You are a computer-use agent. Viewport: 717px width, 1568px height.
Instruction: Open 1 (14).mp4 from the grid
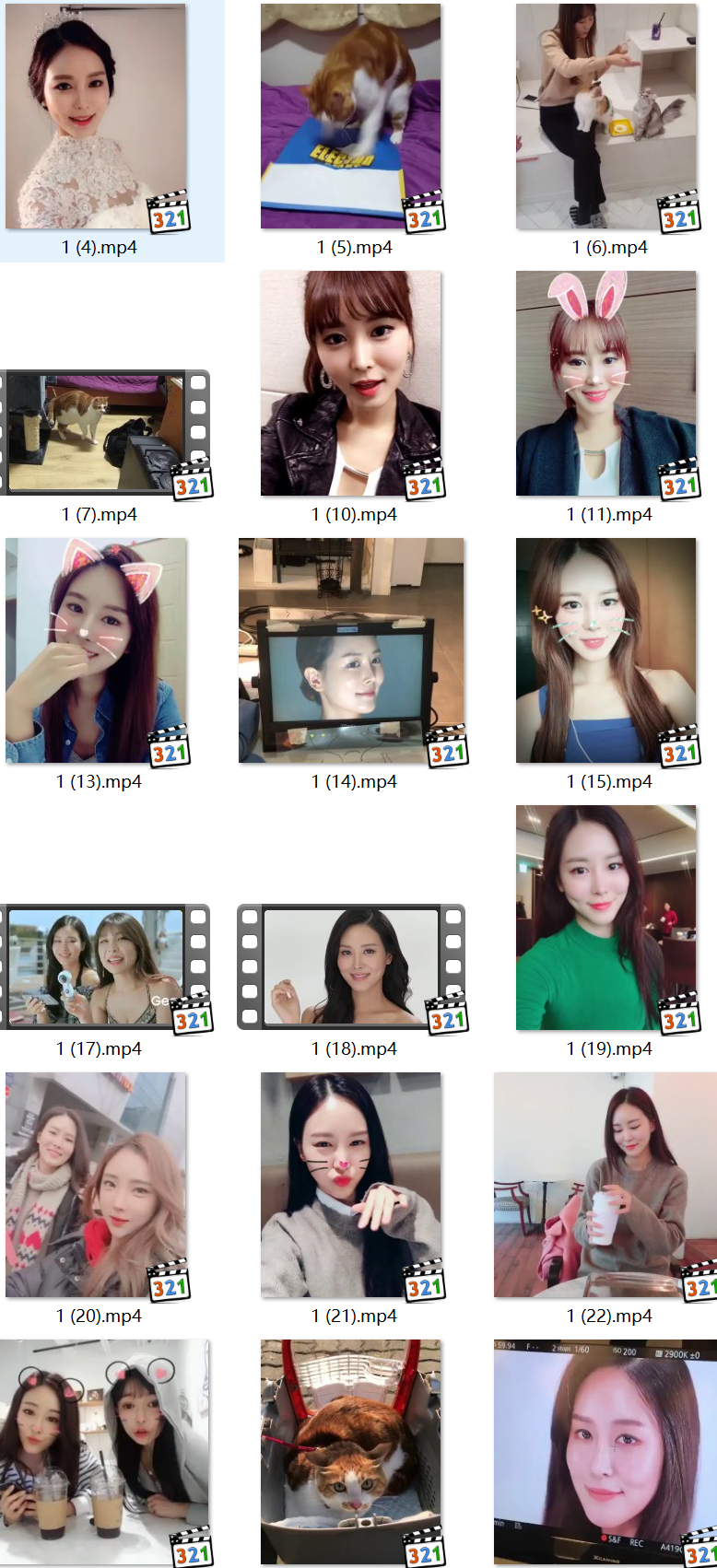point(350,650)
